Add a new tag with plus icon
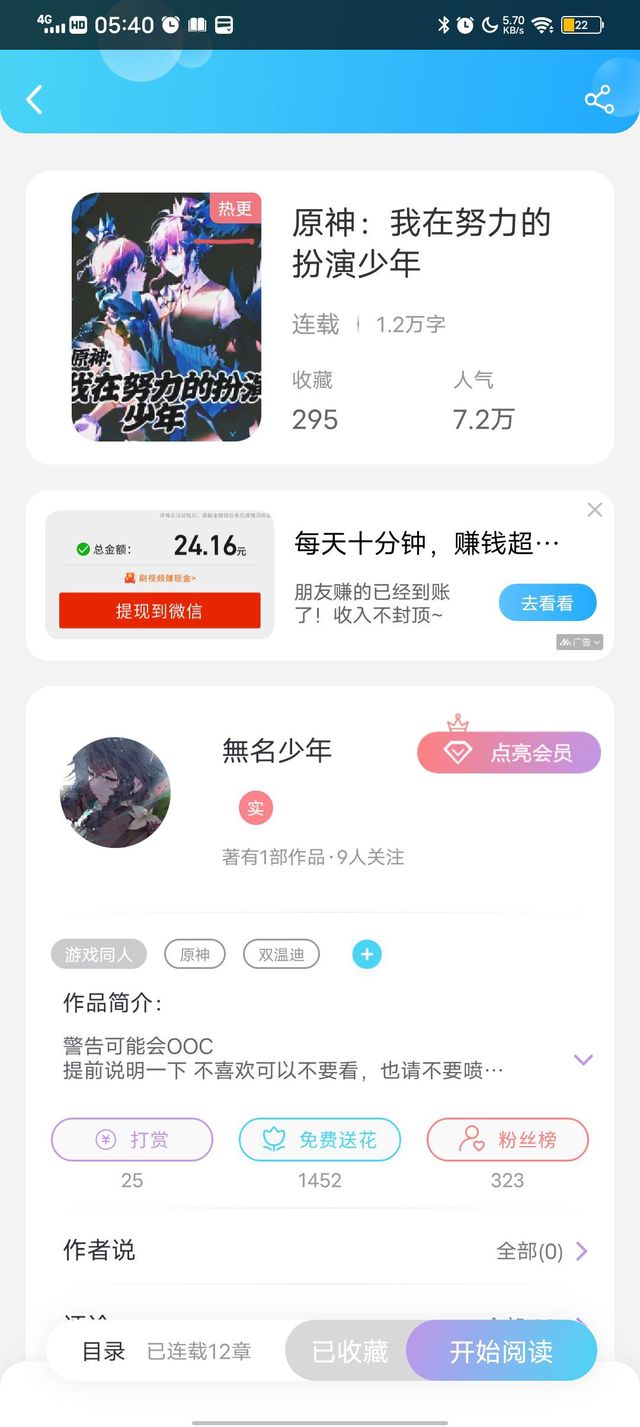The width and height of the screenshot is (640, 1427). pos(367,954)
